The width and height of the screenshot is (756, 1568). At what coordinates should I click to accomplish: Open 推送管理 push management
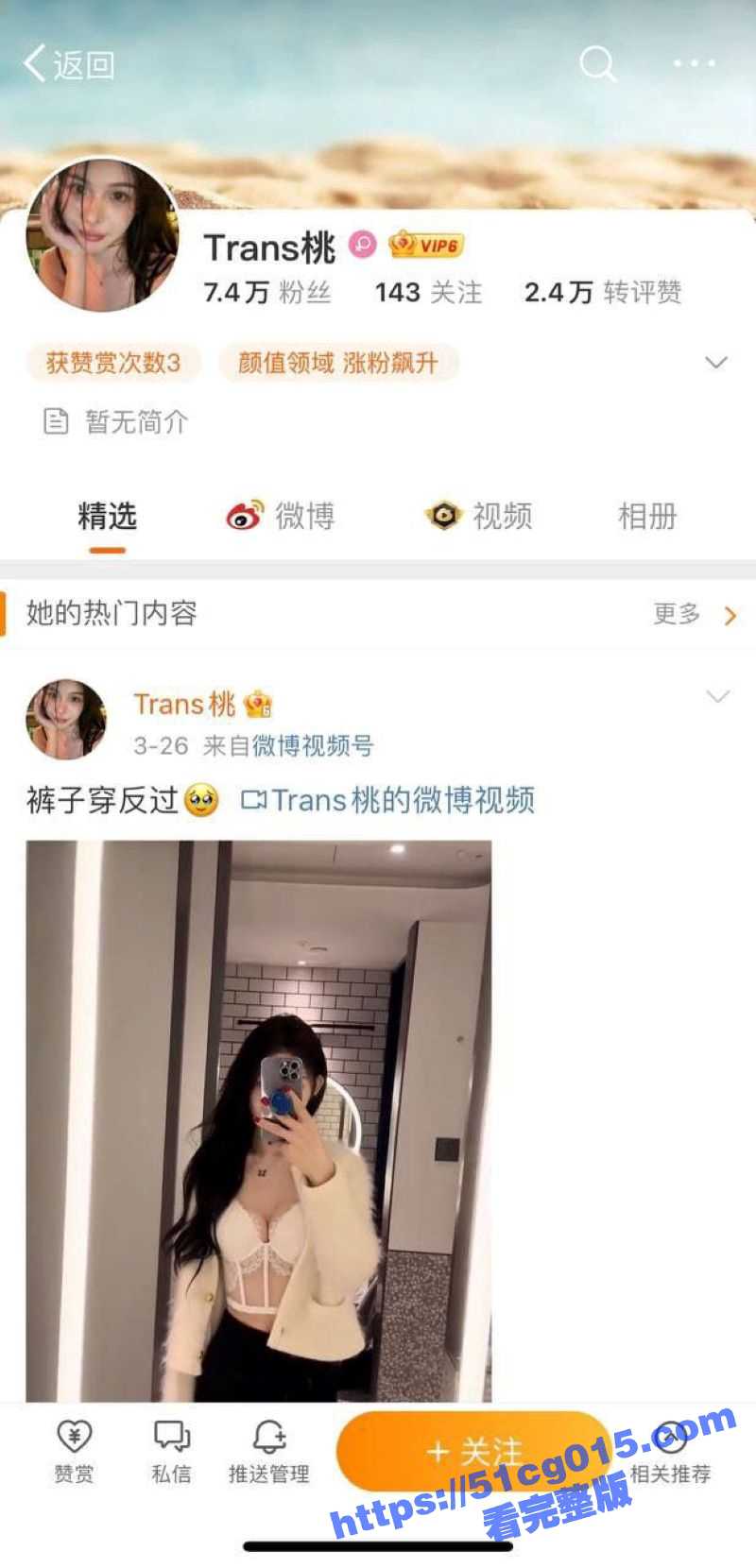coord(268,1443)
